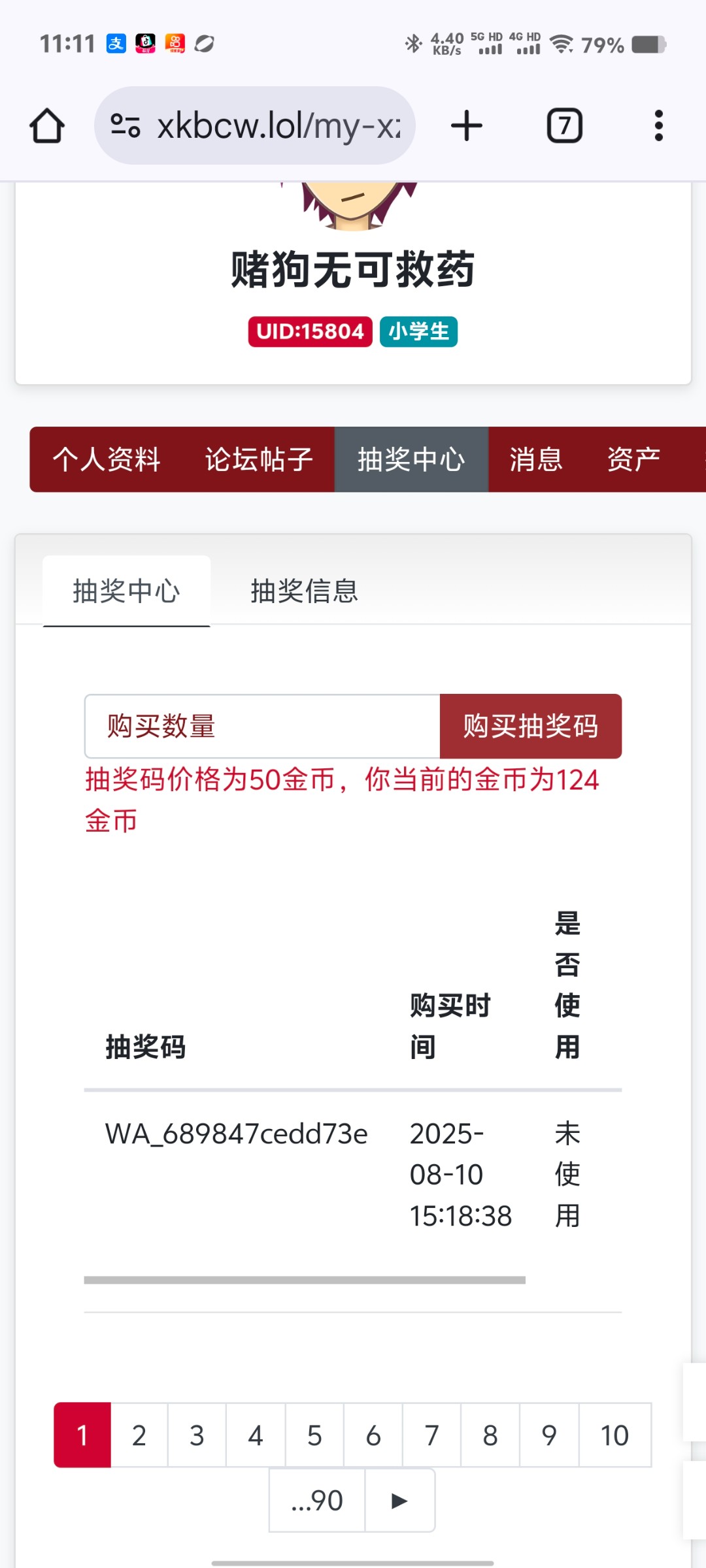
Task: Open a new browser tab
Action: pos(467,125)
